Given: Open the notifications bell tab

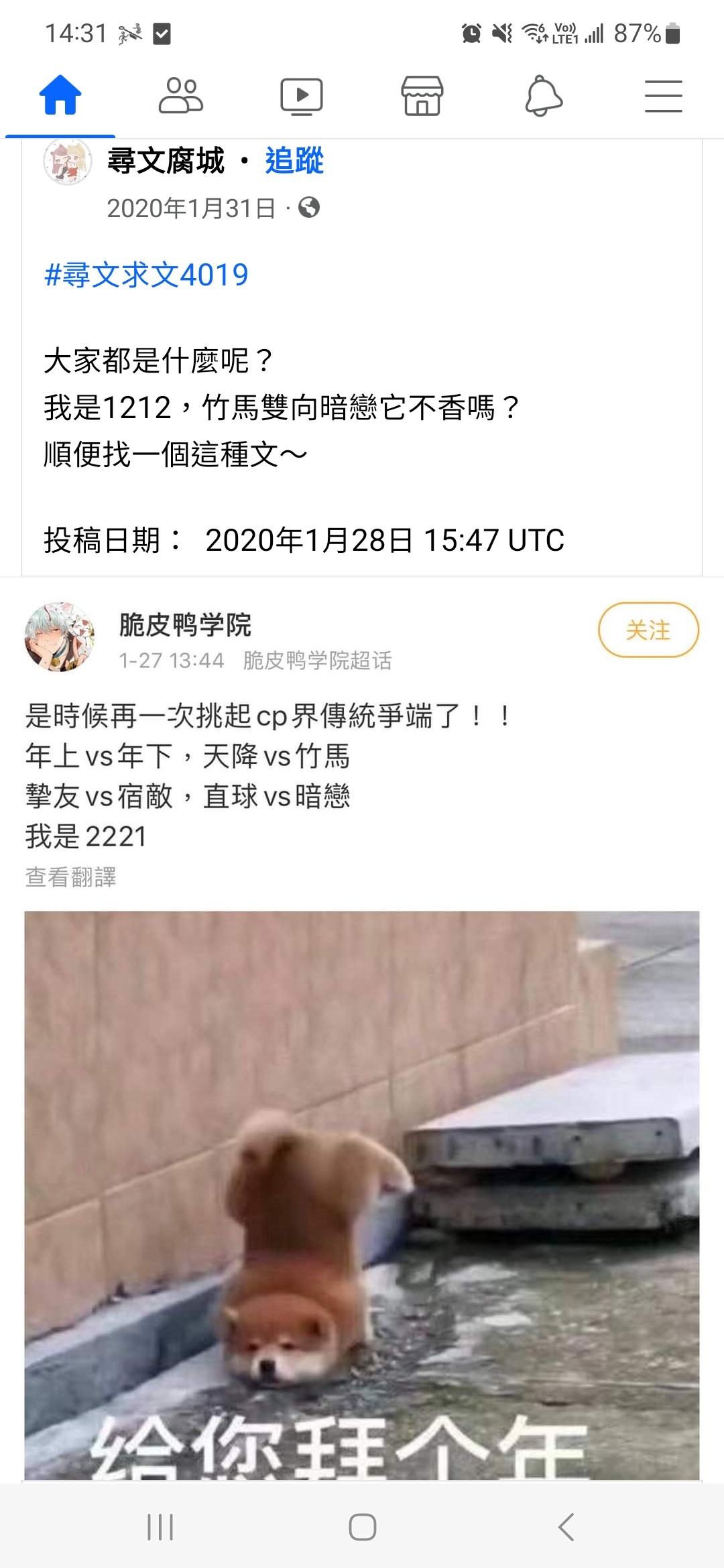Looking at the screenshot, I should point(543,96).
